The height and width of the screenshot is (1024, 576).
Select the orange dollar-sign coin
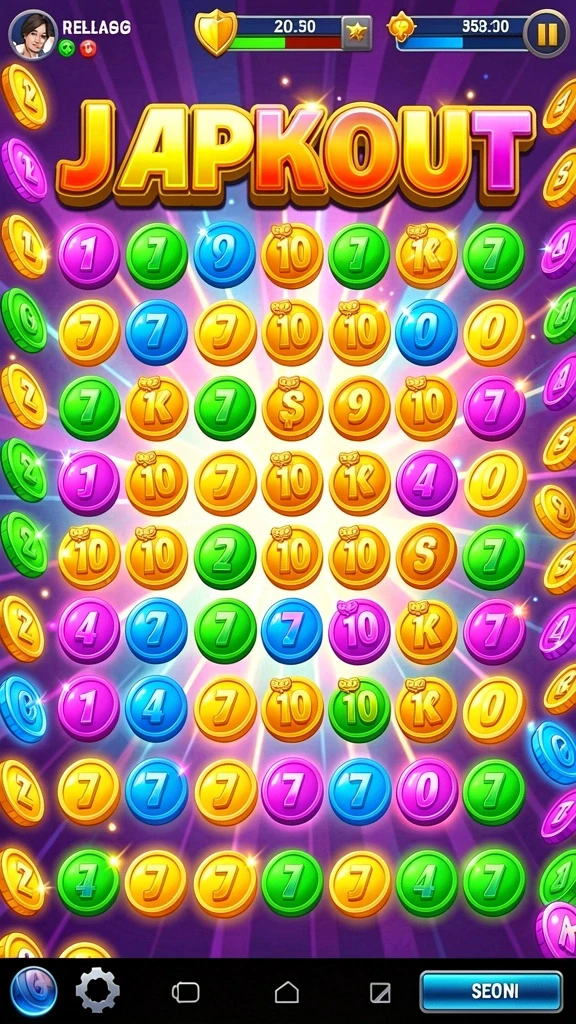coord(293,409)
